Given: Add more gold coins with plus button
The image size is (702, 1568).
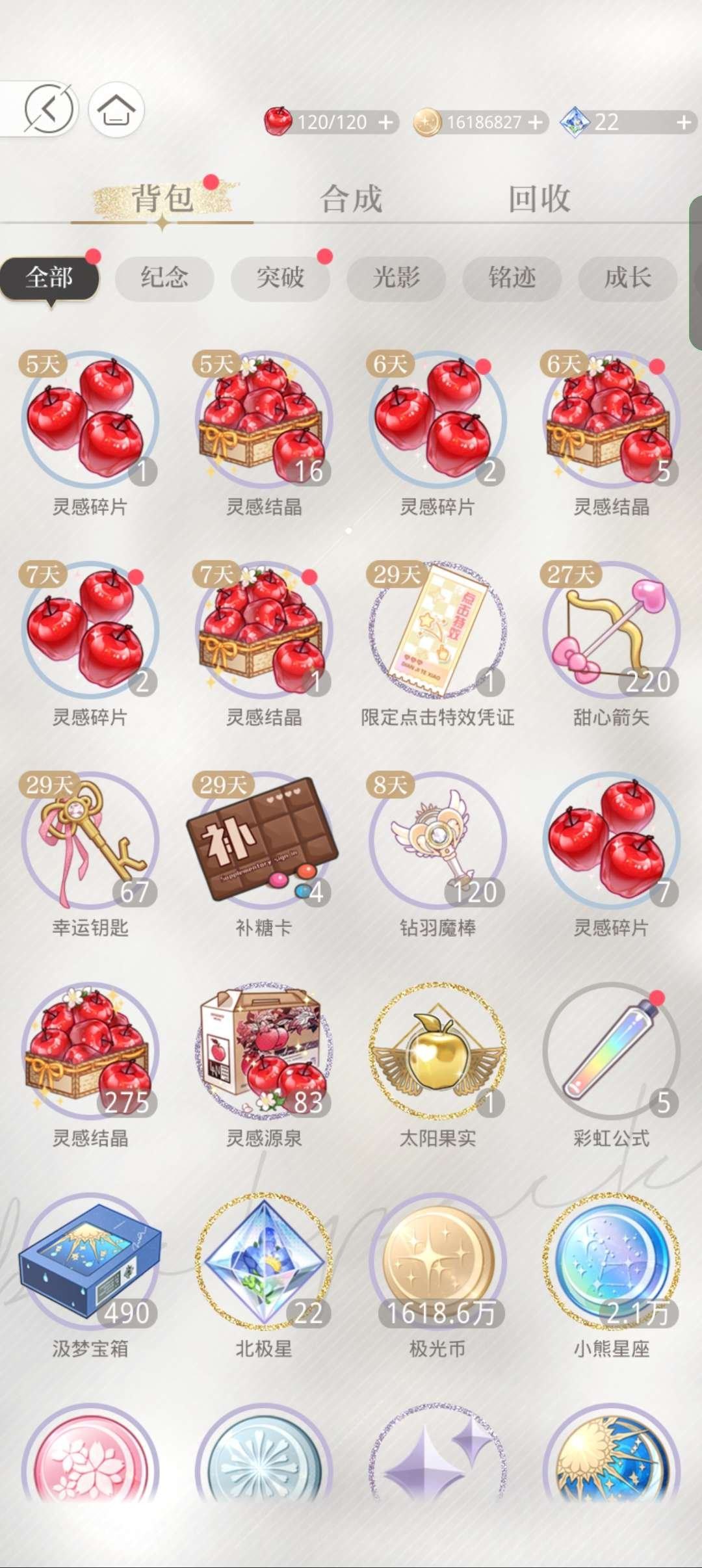Looking at the screenshot, I should tap(535, 122).
